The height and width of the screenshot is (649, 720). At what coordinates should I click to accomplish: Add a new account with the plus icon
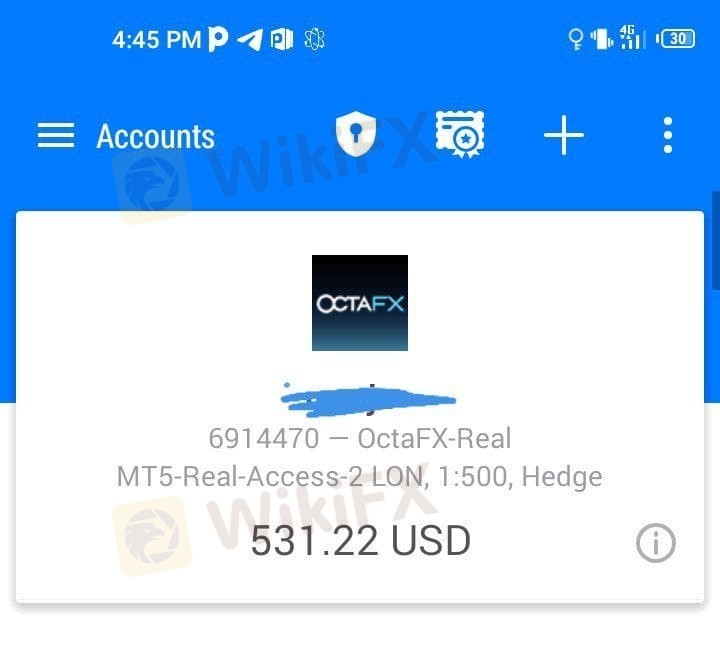coord(564,135)
